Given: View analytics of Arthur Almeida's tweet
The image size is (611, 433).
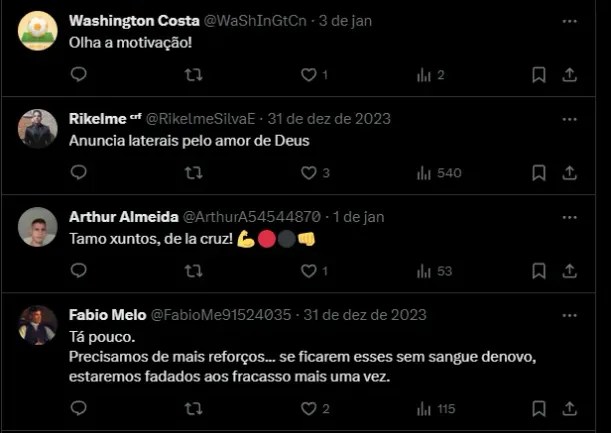Looking at the screenshot, I should [424, 270].
